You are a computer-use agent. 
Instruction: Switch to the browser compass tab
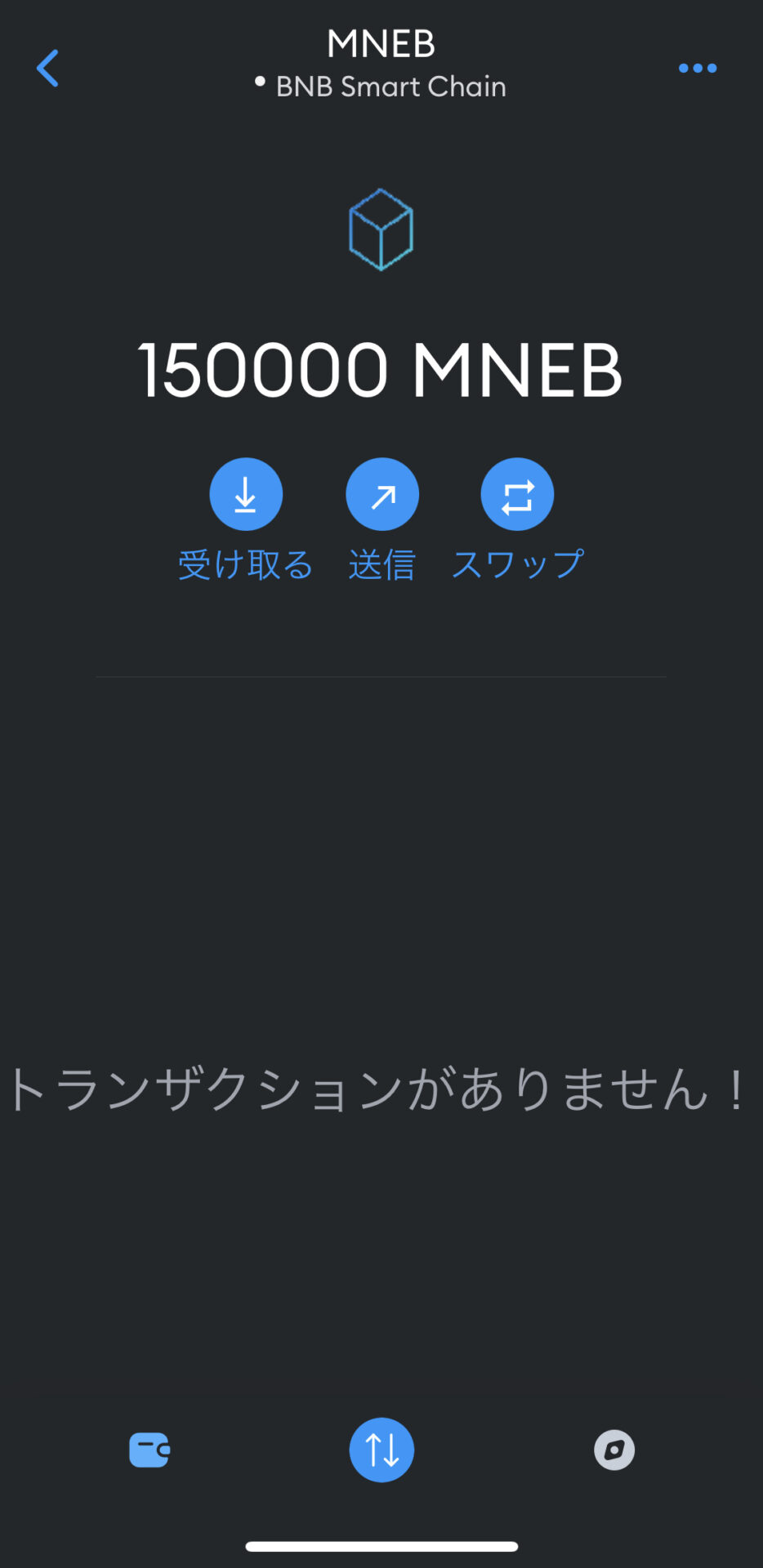click(x=614, y=1450)
